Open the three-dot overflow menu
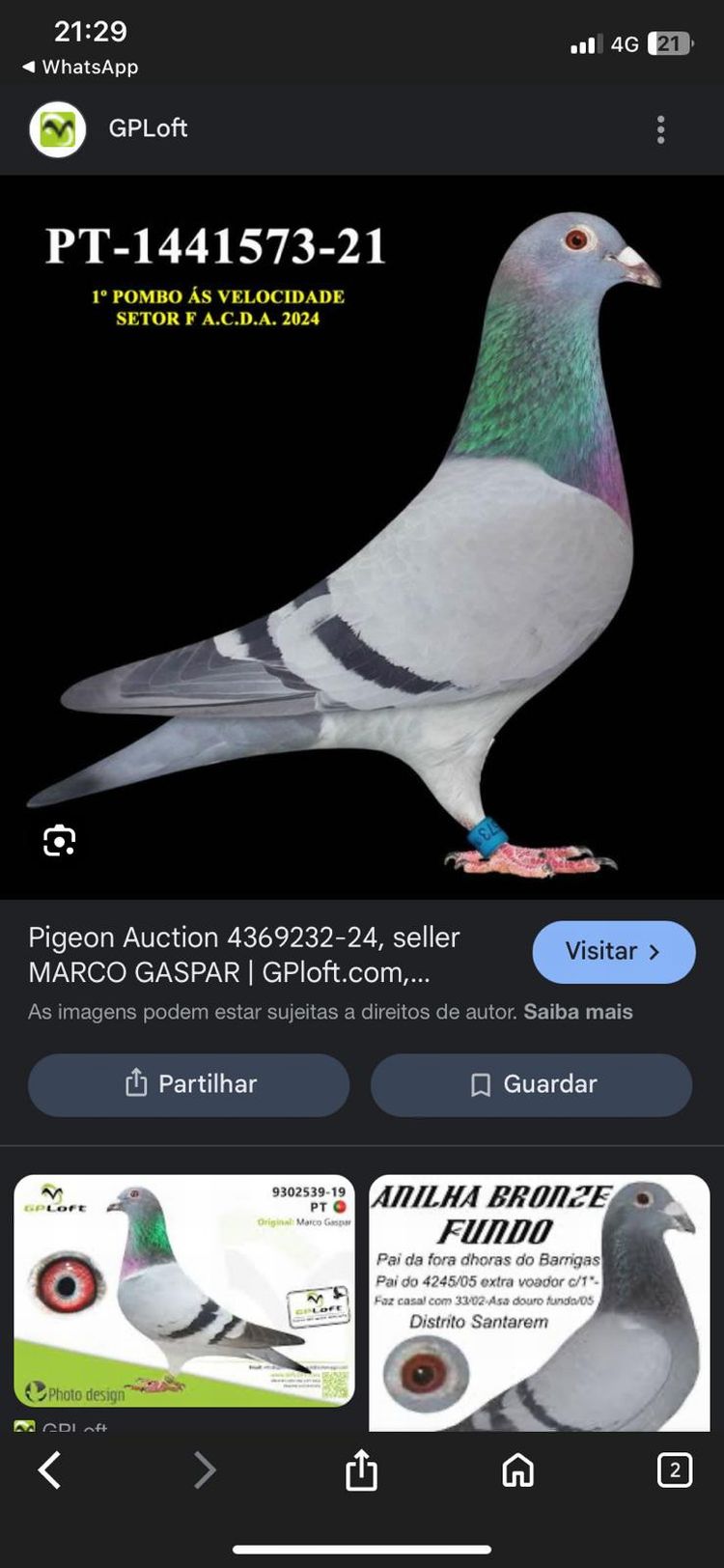The image size is (724, 1568). coord(661,129)
